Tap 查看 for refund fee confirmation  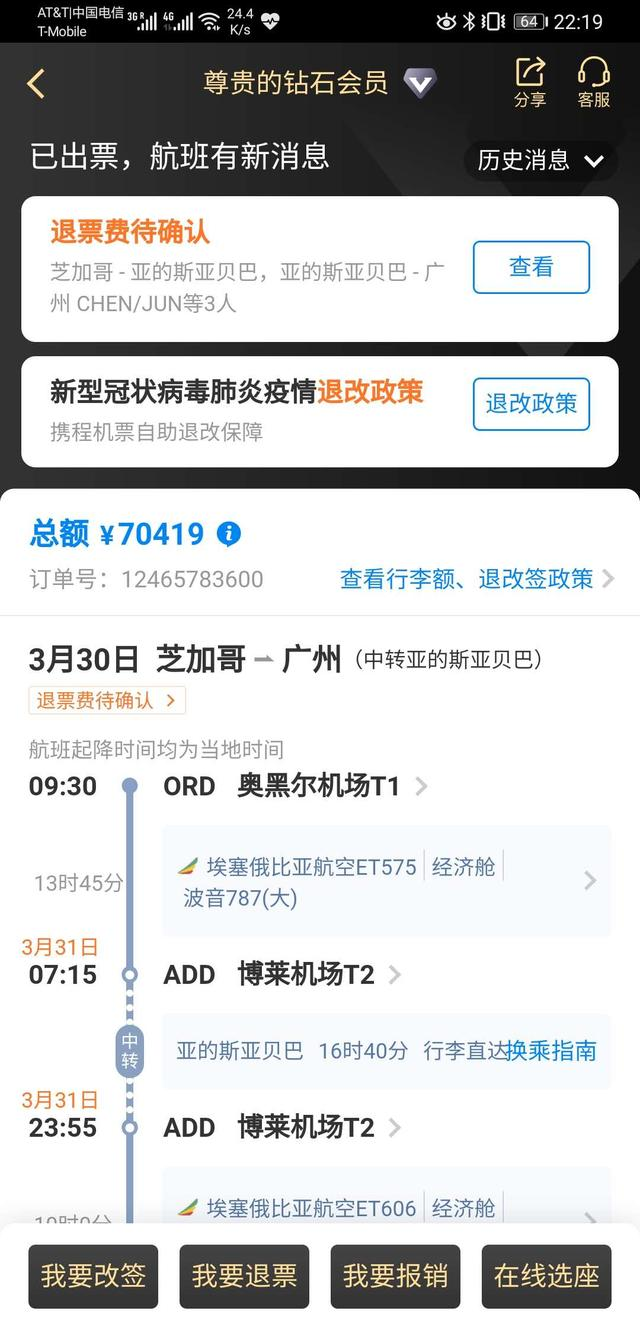pyautogui.click(x=531, y=267)
